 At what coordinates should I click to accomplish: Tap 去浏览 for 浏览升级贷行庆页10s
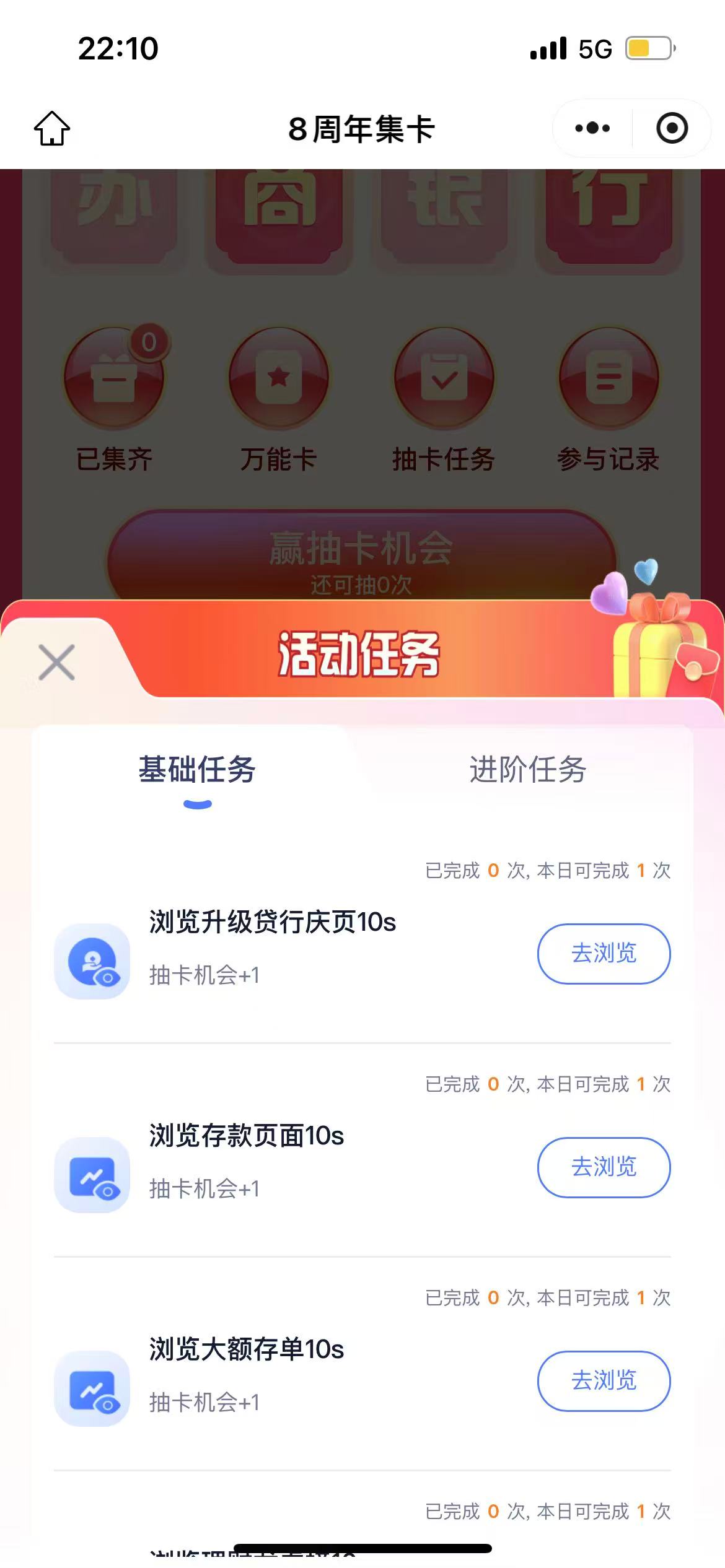[604, 953]
